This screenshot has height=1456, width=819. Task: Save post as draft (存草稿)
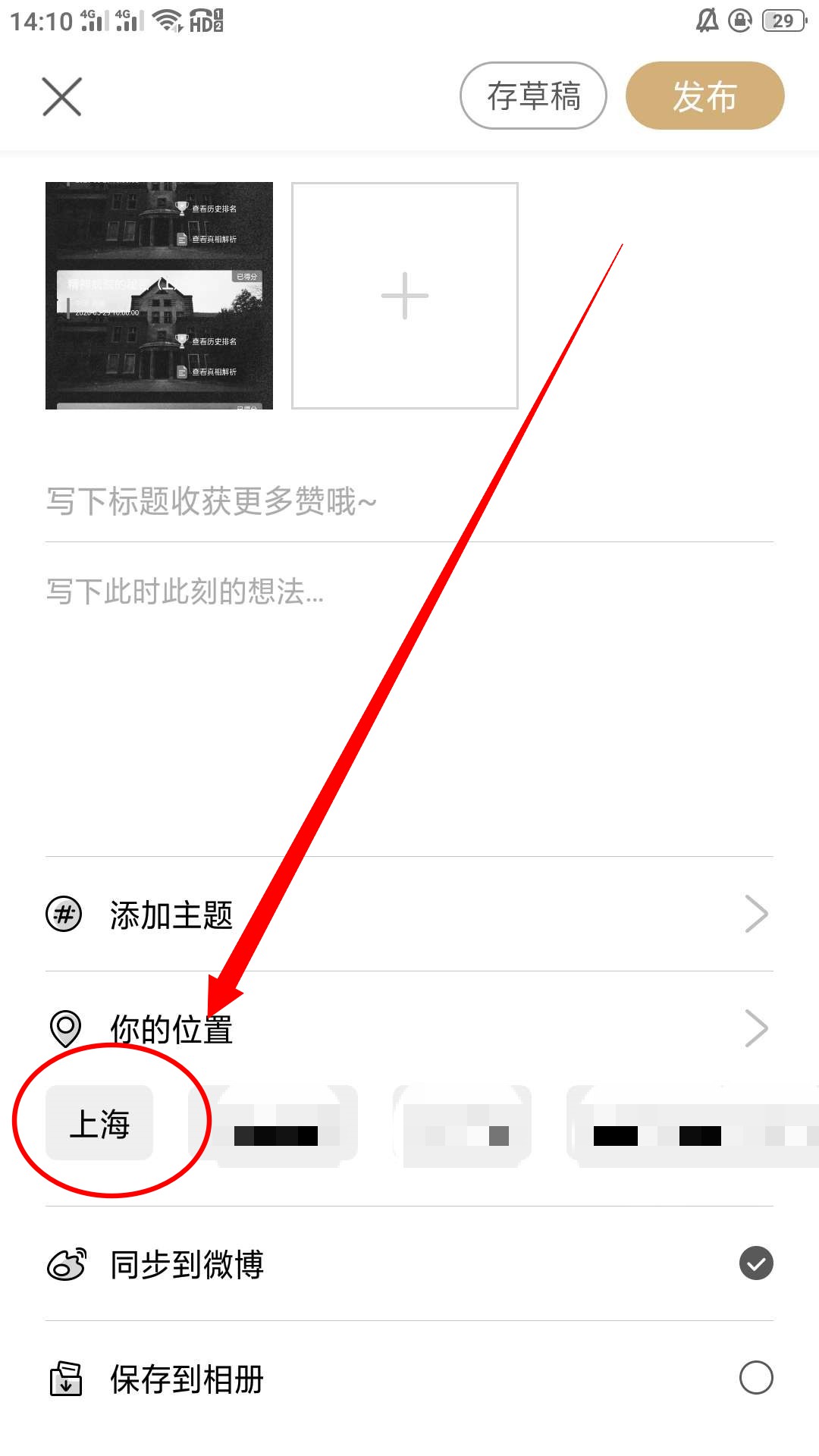tap(533, 96)
